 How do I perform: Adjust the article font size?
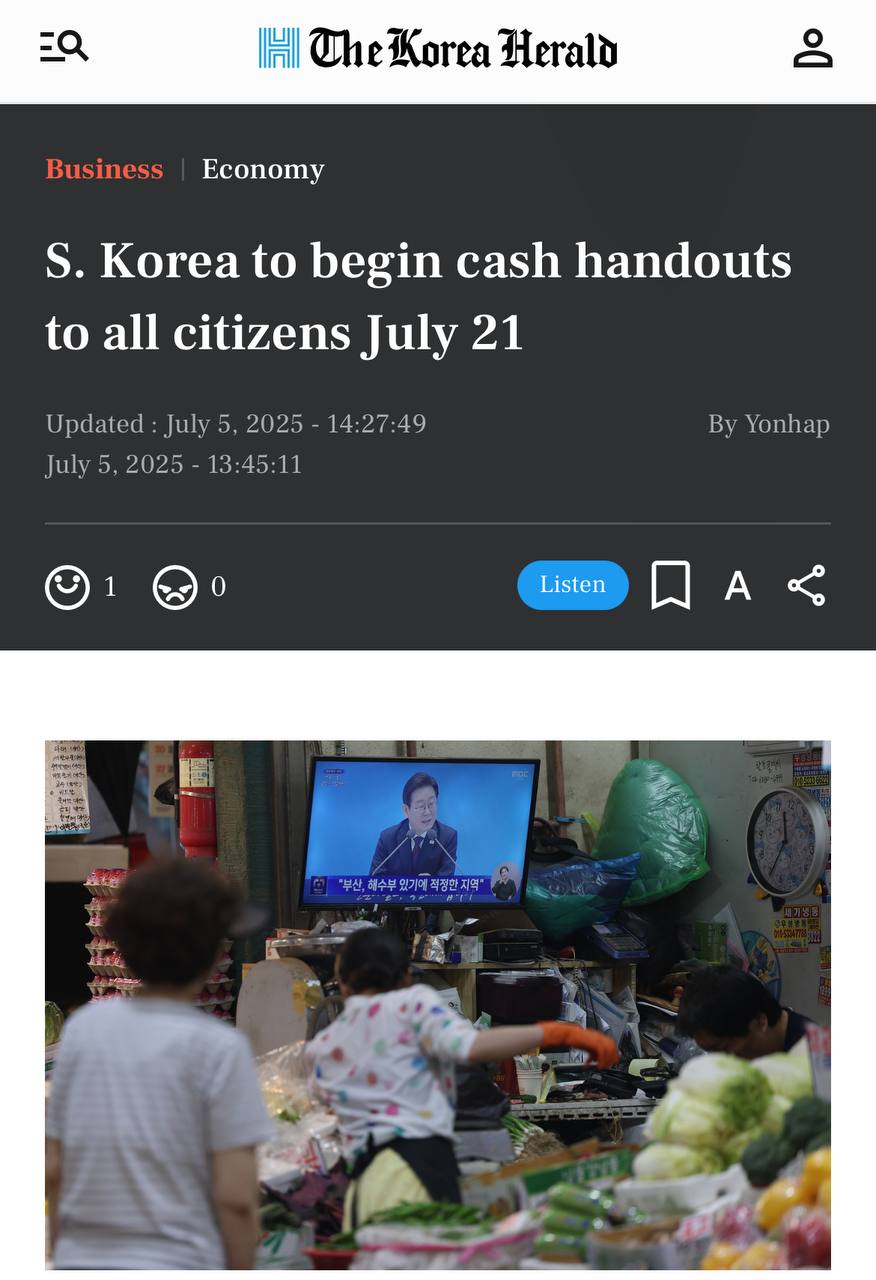(x=737, y=586)
